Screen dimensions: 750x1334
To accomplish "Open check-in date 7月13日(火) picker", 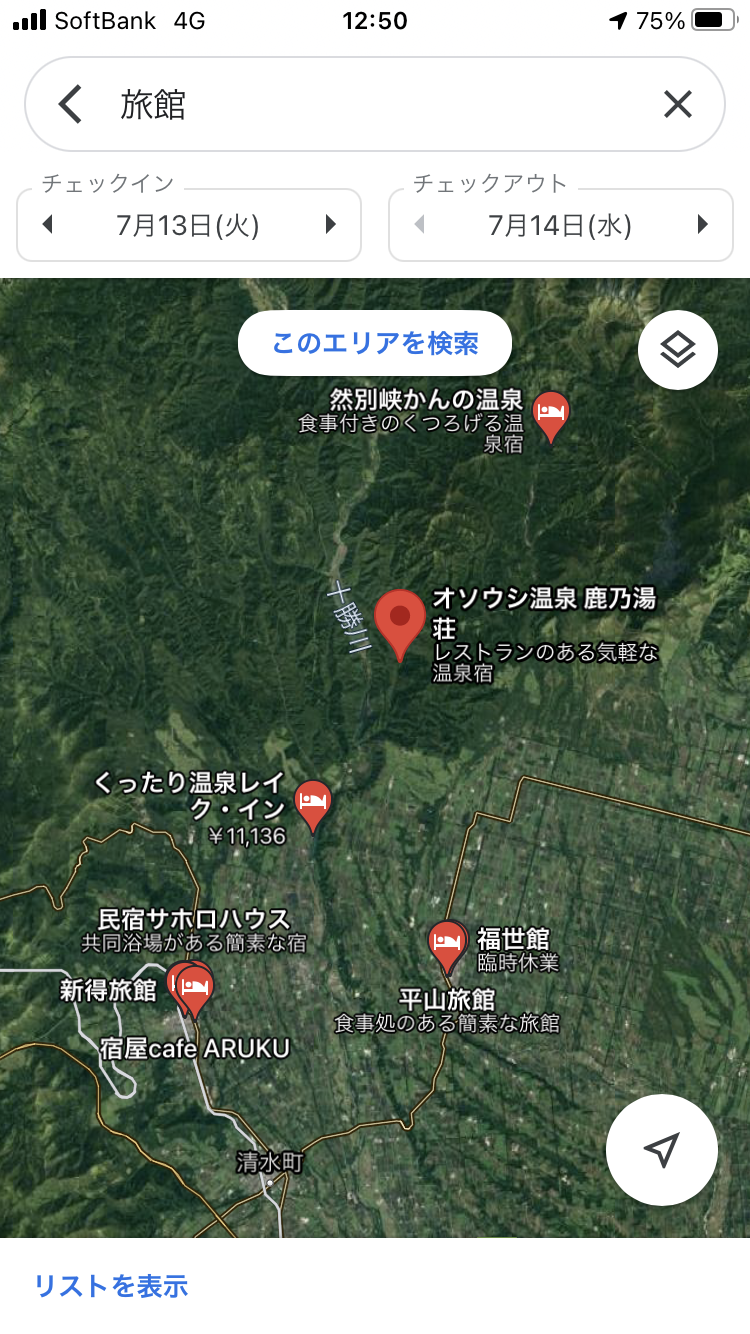I will pos(188,226).
